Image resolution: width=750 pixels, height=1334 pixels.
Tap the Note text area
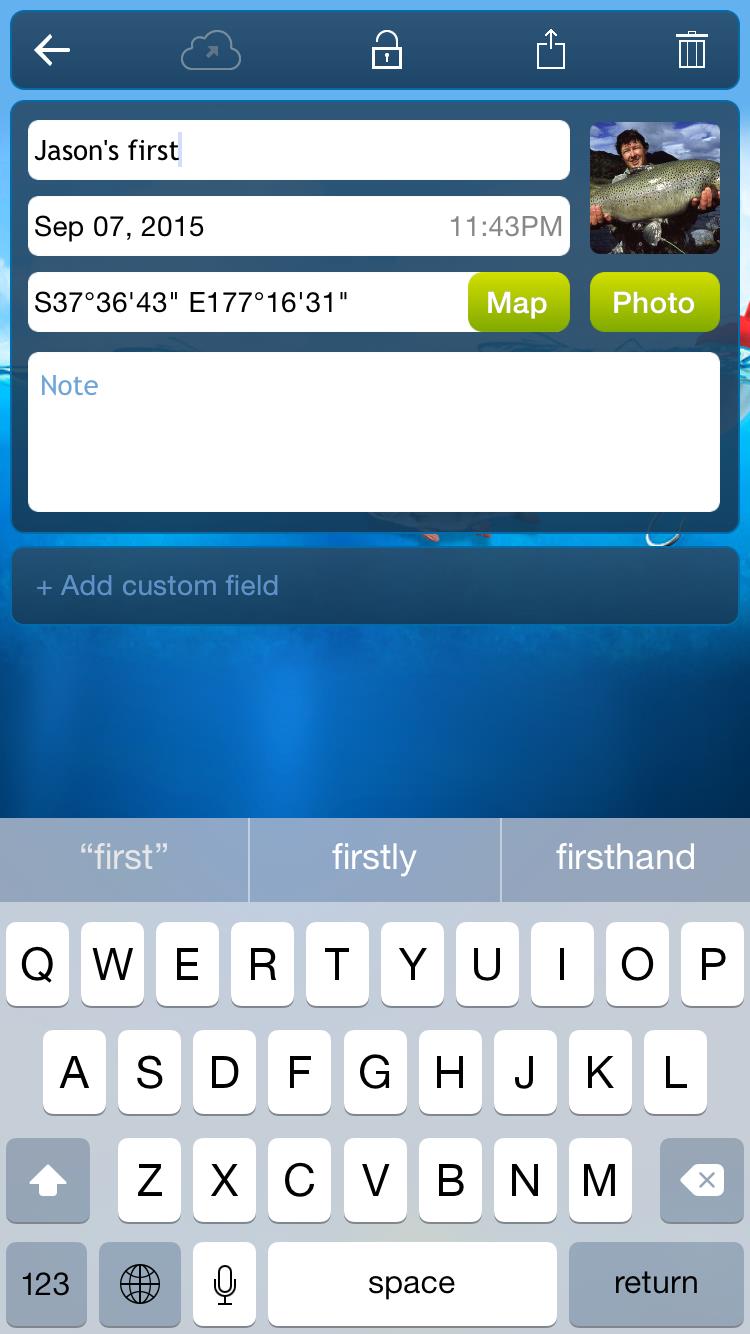pyautogui.click(x=374, y=432)
